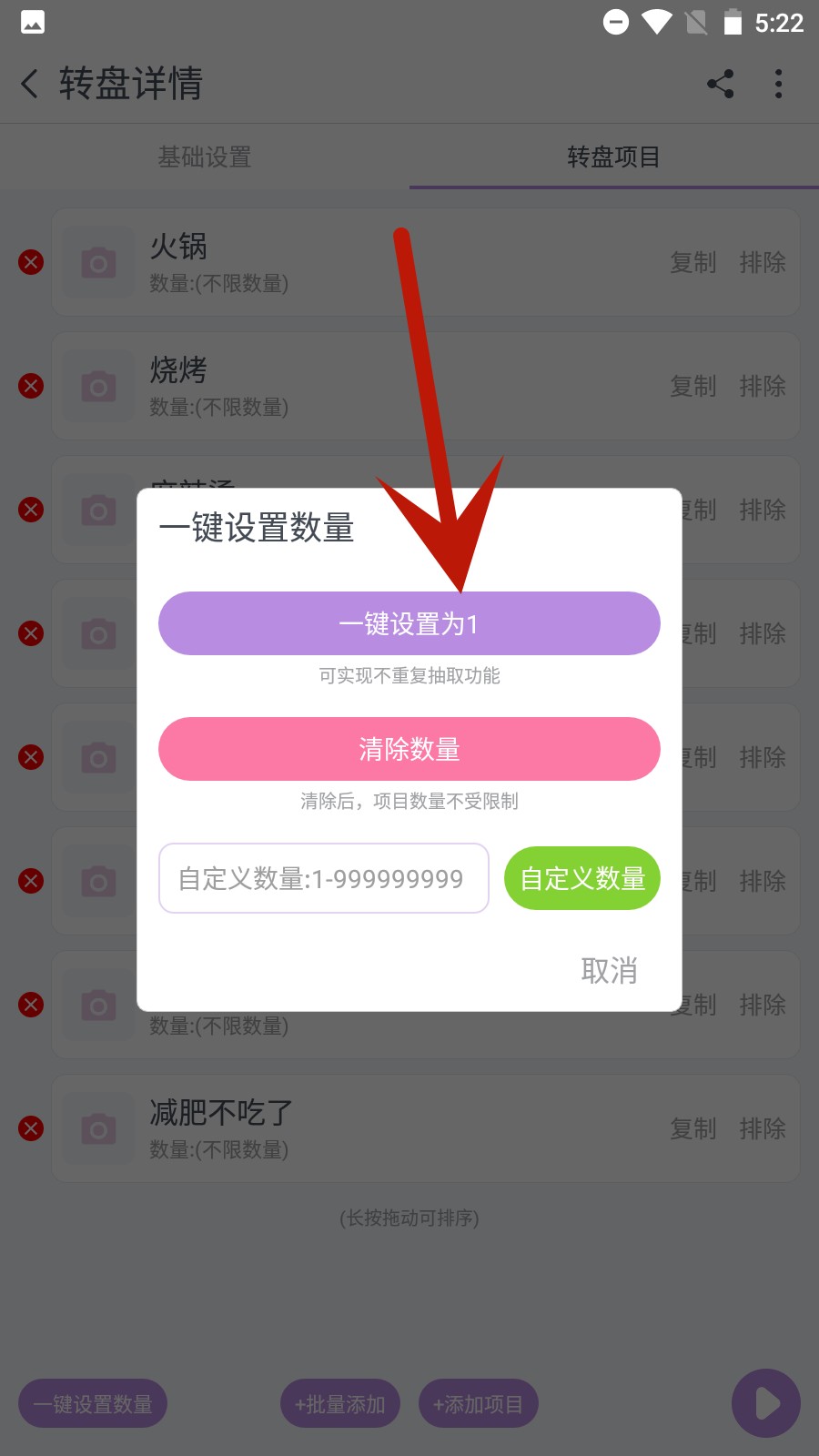Dismiss the dialog with 取消
The height and width of the screenshot is (1456, 819).
point(609,970)
